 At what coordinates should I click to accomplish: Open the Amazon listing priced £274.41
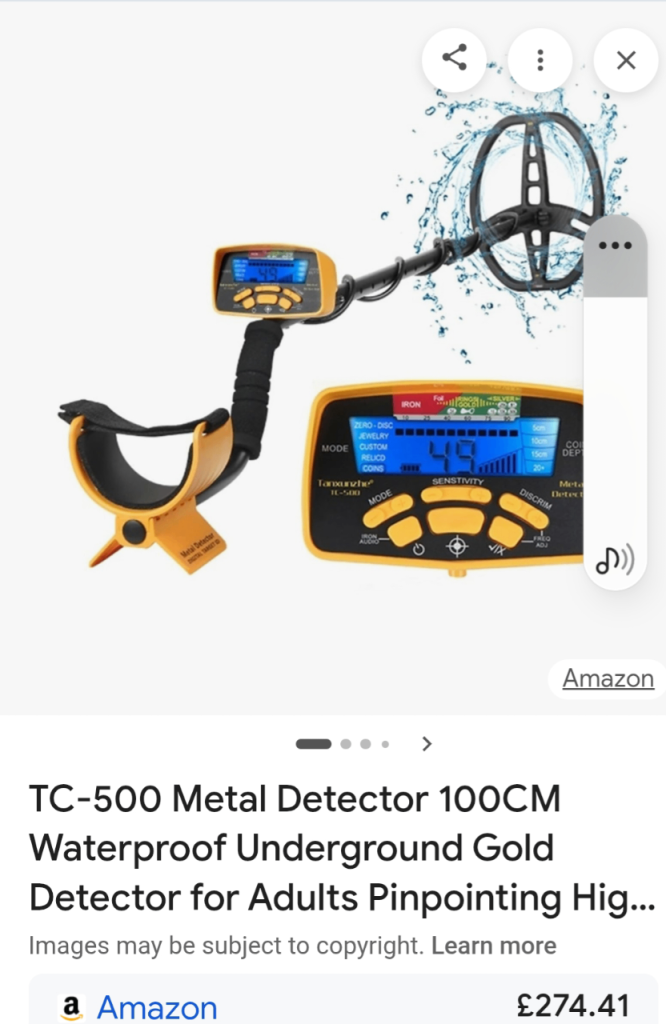pos(156,1007)
